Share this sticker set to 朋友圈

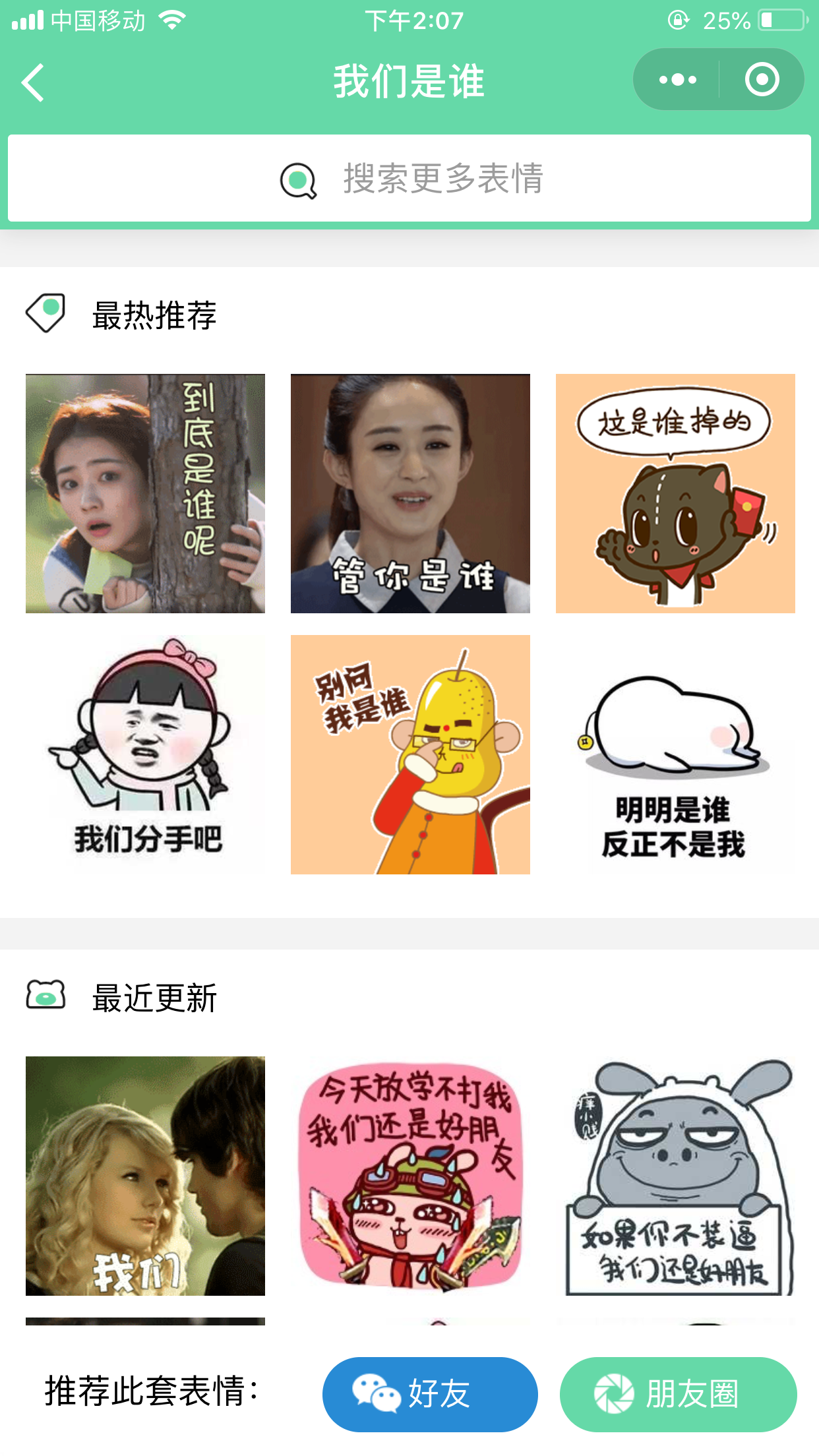[x=678, y=1394]
